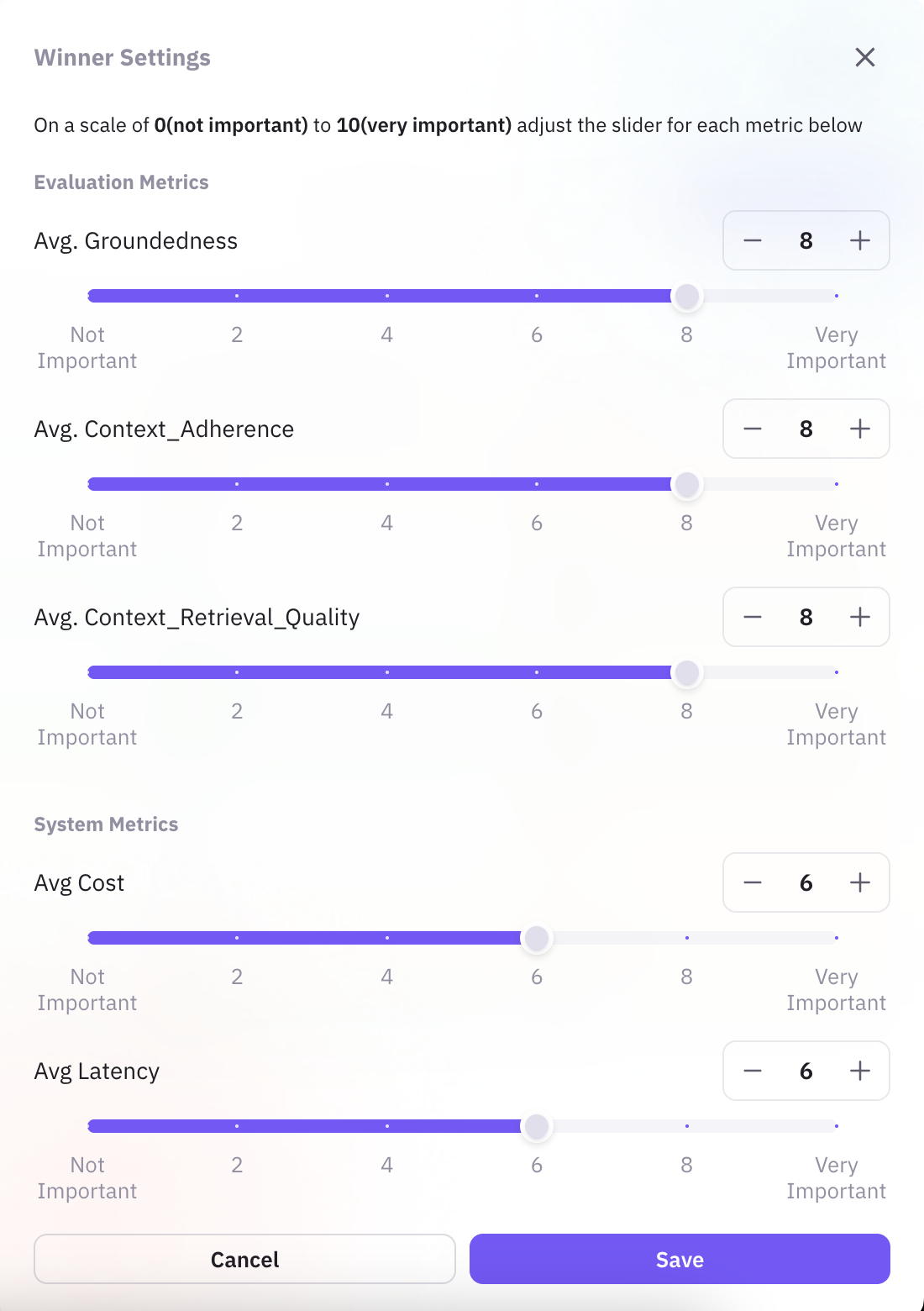Click the minus icon for Avg. Context_Adherence

pos(752,429)
